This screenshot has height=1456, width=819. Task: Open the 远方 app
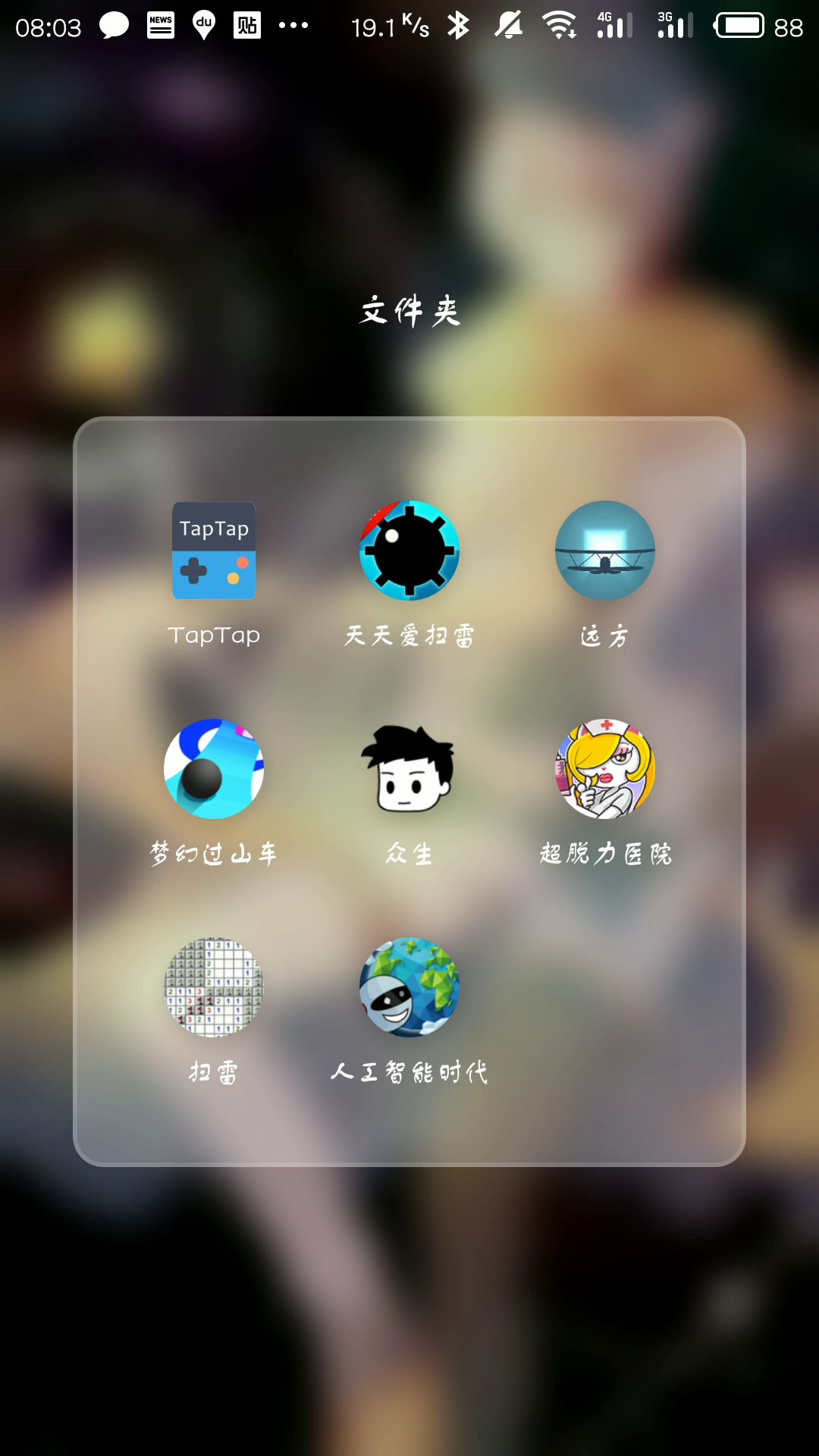point(604,551)
